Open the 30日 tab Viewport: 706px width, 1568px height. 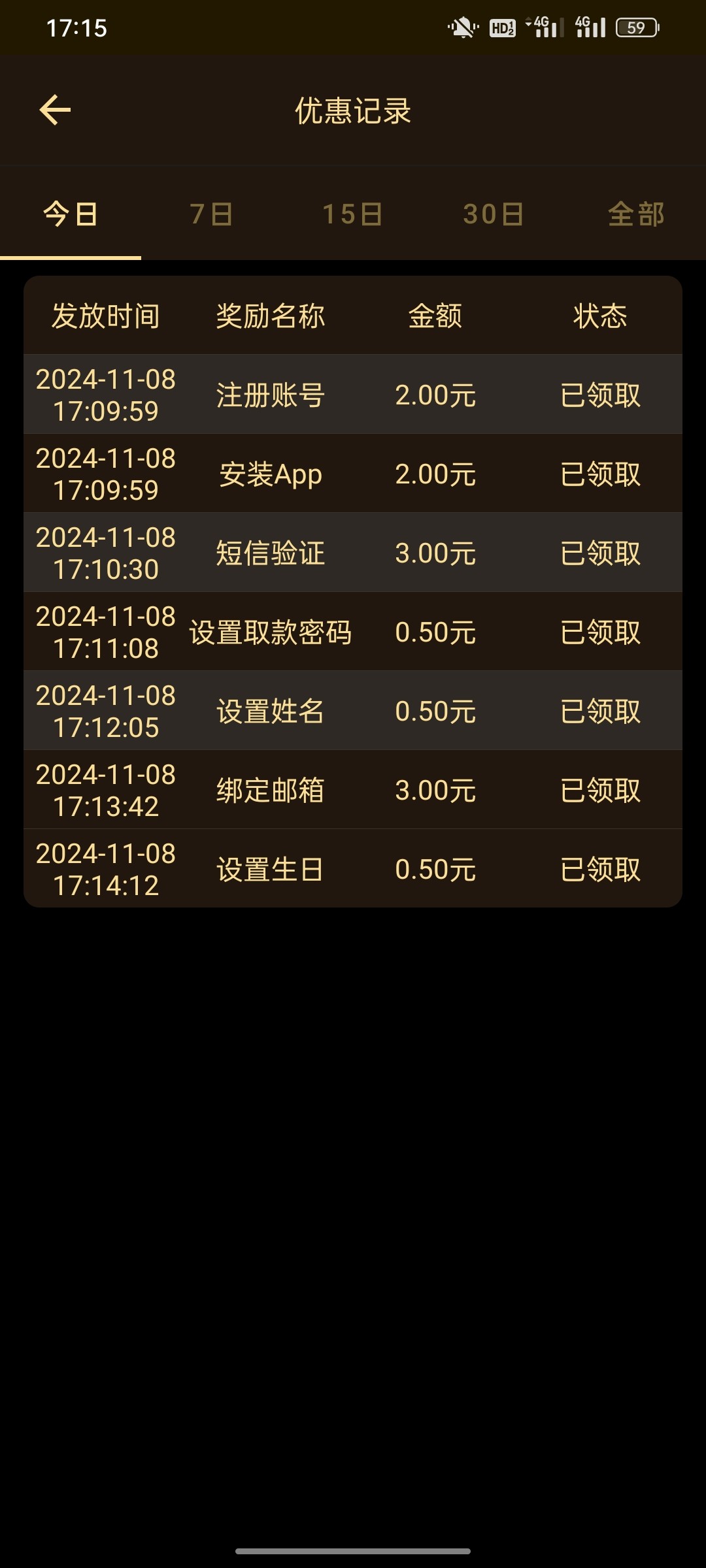494,214
